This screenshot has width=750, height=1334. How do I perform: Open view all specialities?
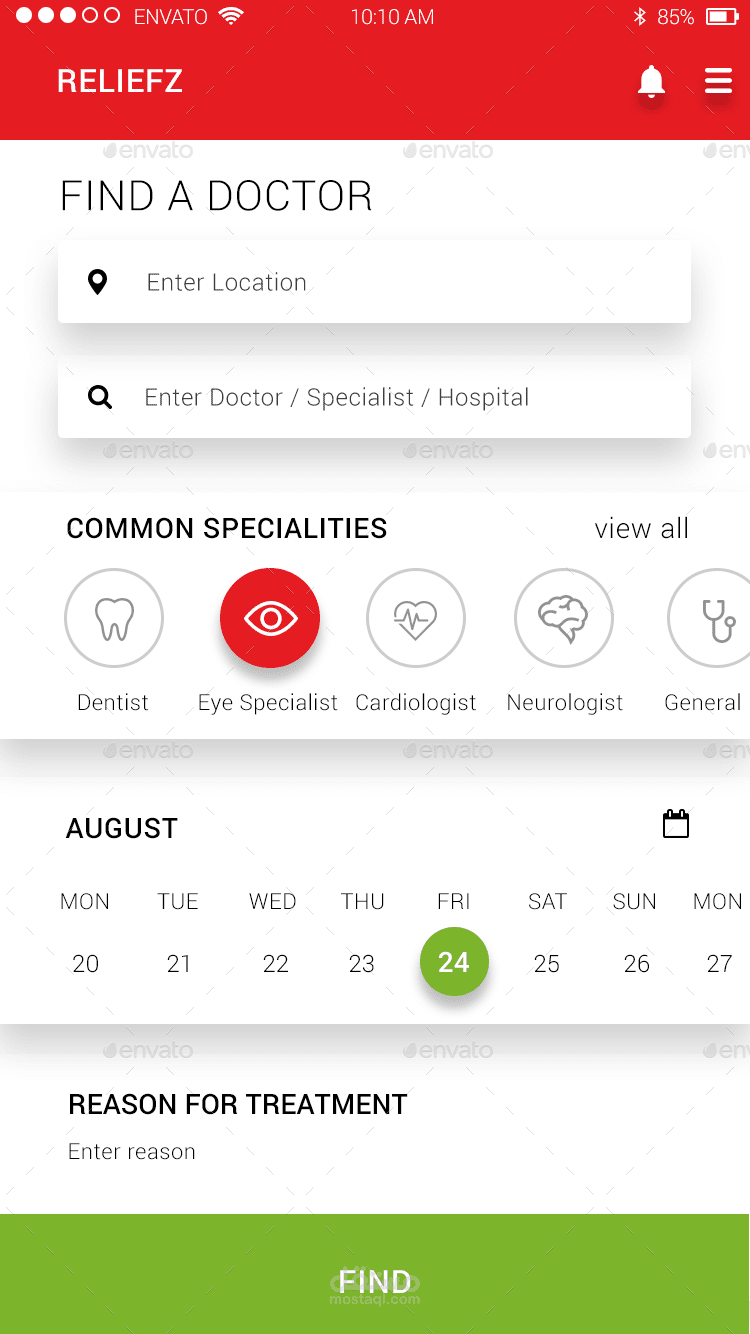(x=641, y=528)
